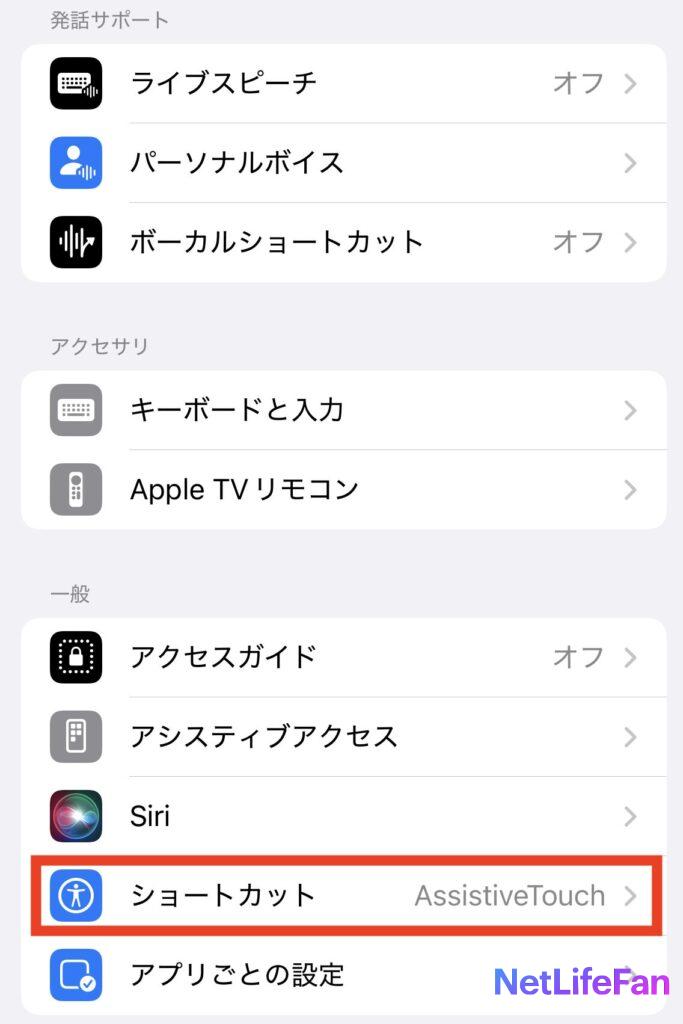
Task: Open ショートカット set to AssistiveTouch
Action: click(342, 896)
